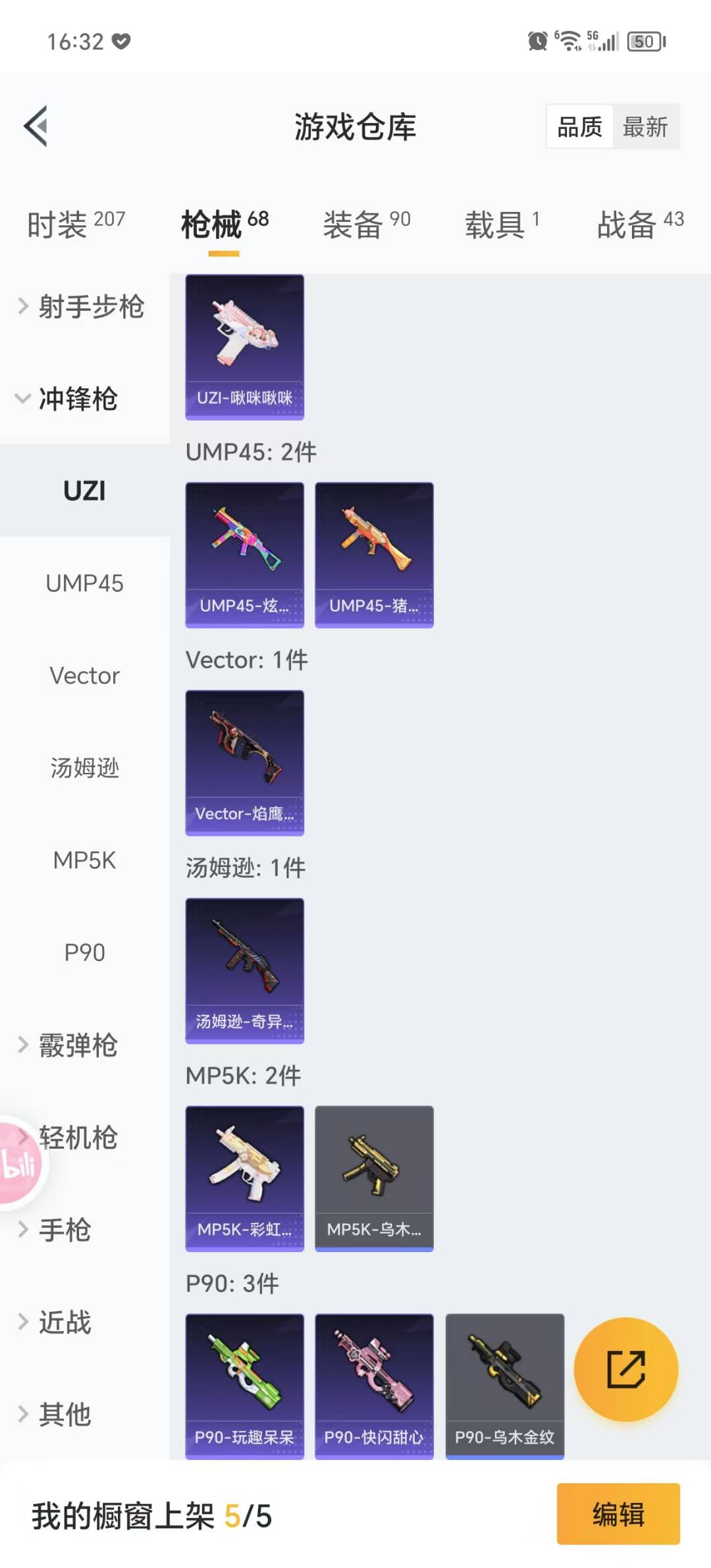
Task: Open the P90-快闪甜心 skin tile
Action: [374, 1386]
